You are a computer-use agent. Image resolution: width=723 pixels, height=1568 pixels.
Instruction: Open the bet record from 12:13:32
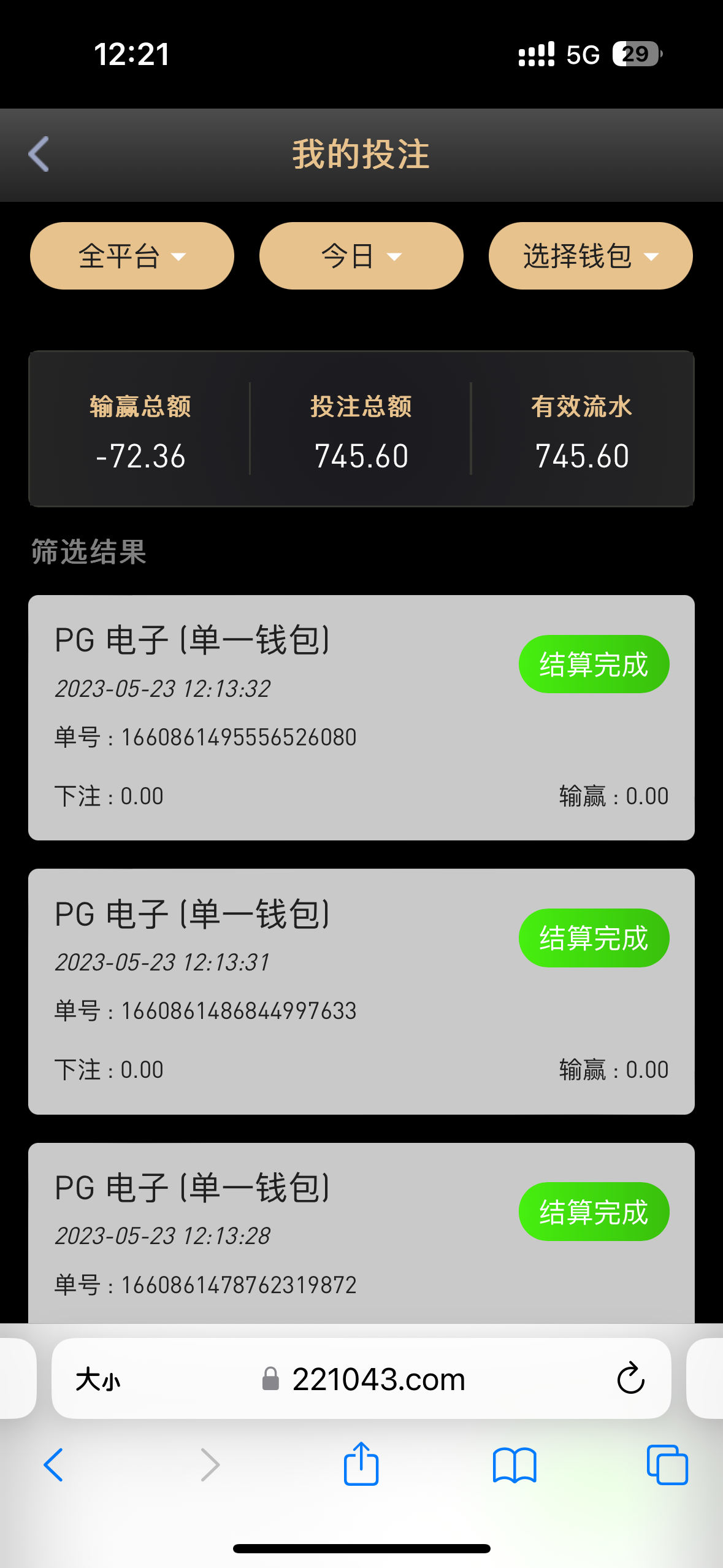361,717
